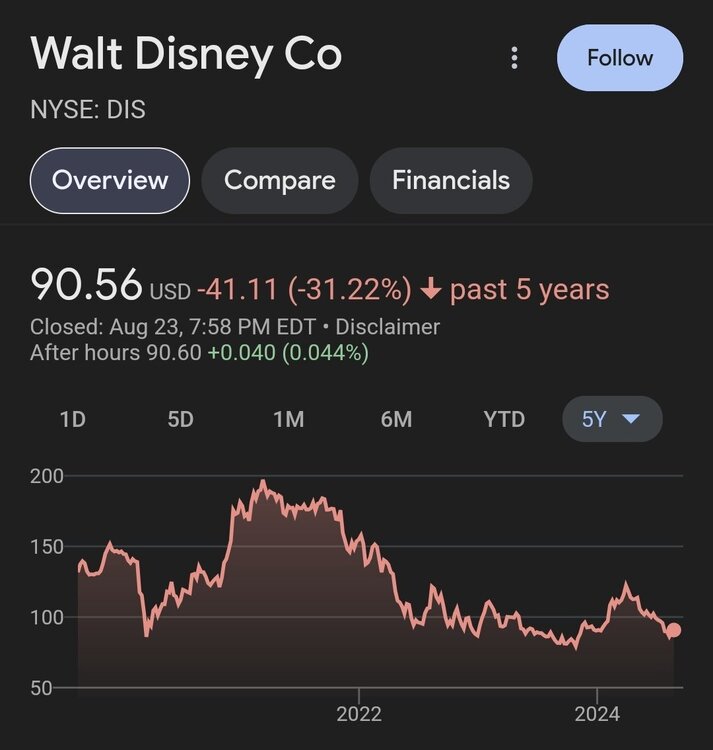This screenshot has width=713, height=750.
Task: Open the Disclaimer link
Action: (x=387, y=327)
